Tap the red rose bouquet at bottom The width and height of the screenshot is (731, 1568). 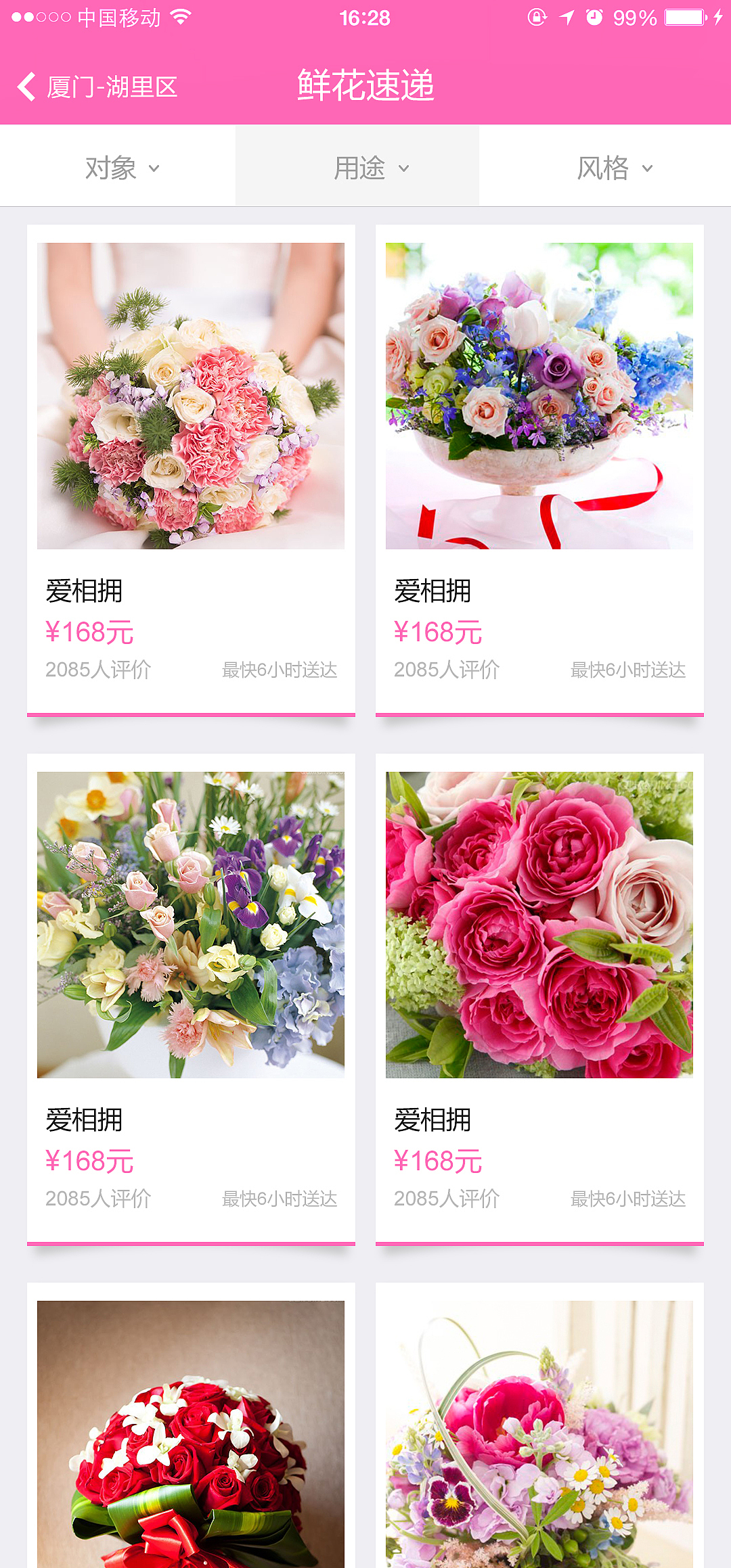192,1434
